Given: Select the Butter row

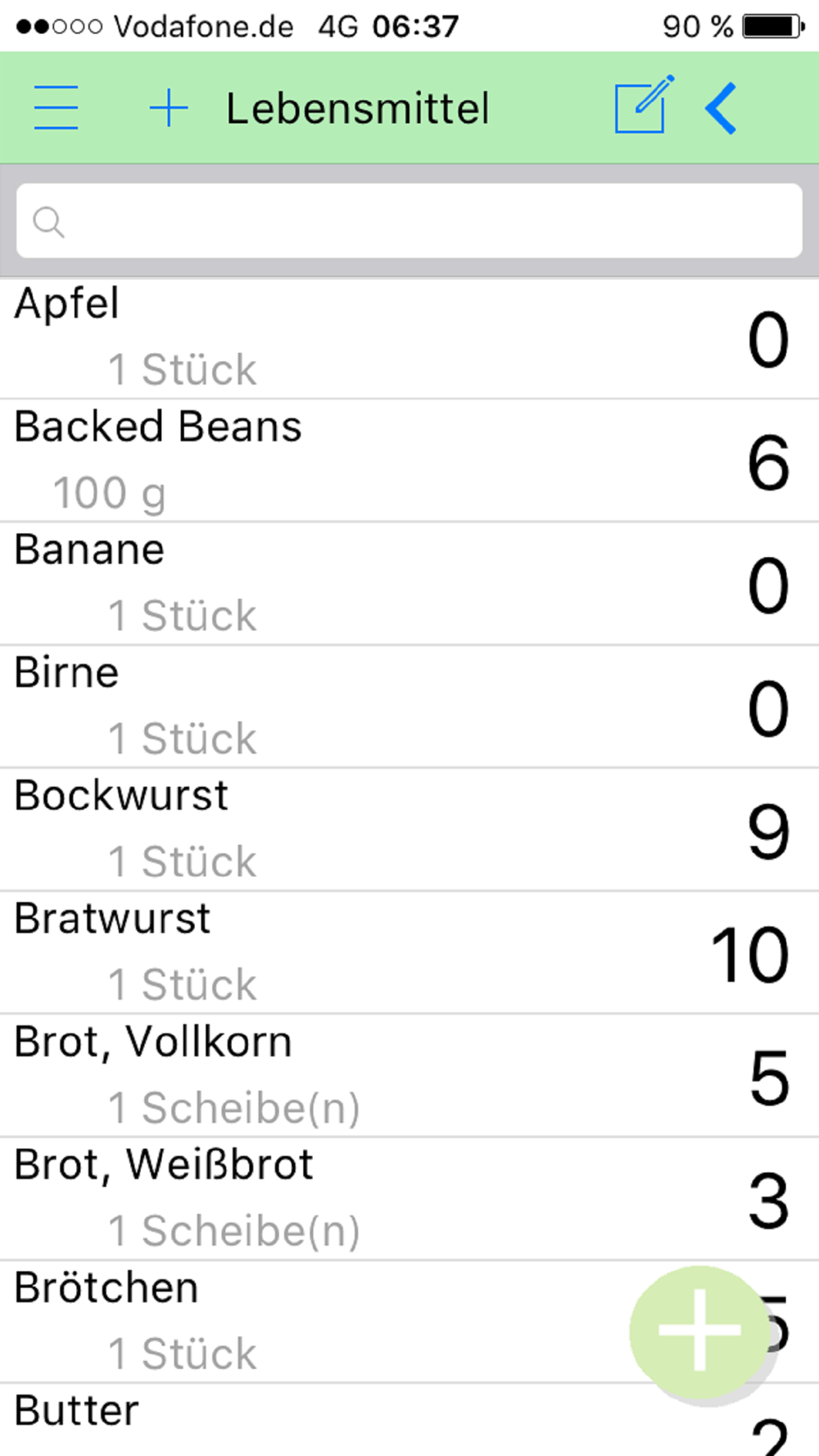Looking at the screenshot, I should pyautogui.click(x=328, y=1421).
